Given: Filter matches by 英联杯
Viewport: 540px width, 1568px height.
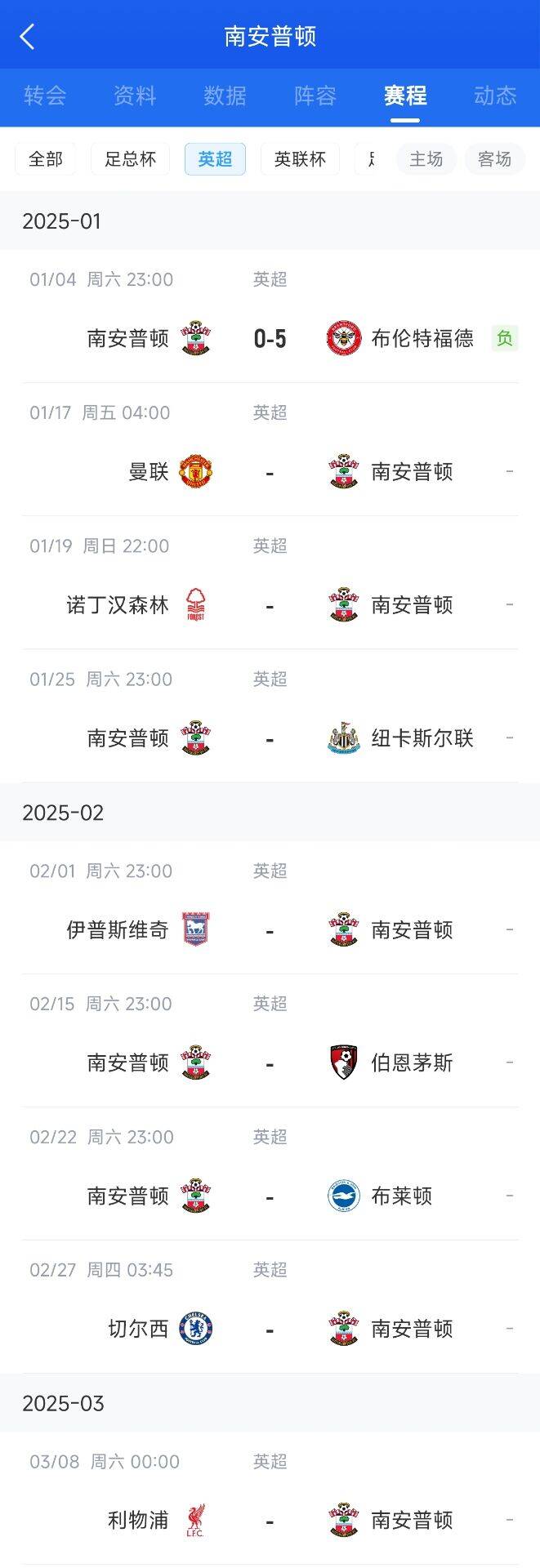Looking at the screenshot, I should [x=300, y=159].
